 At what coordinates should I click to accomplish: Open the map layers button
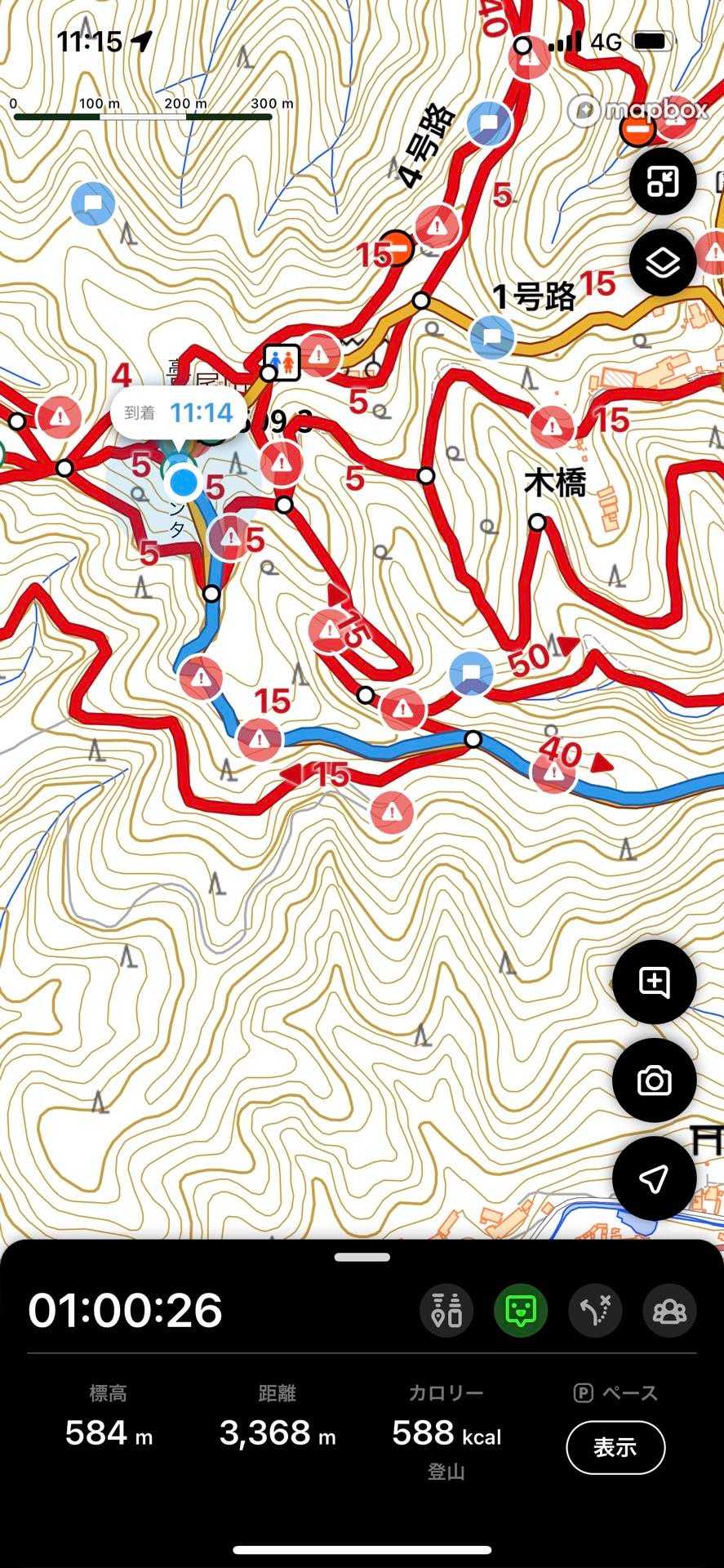(662, 262)
